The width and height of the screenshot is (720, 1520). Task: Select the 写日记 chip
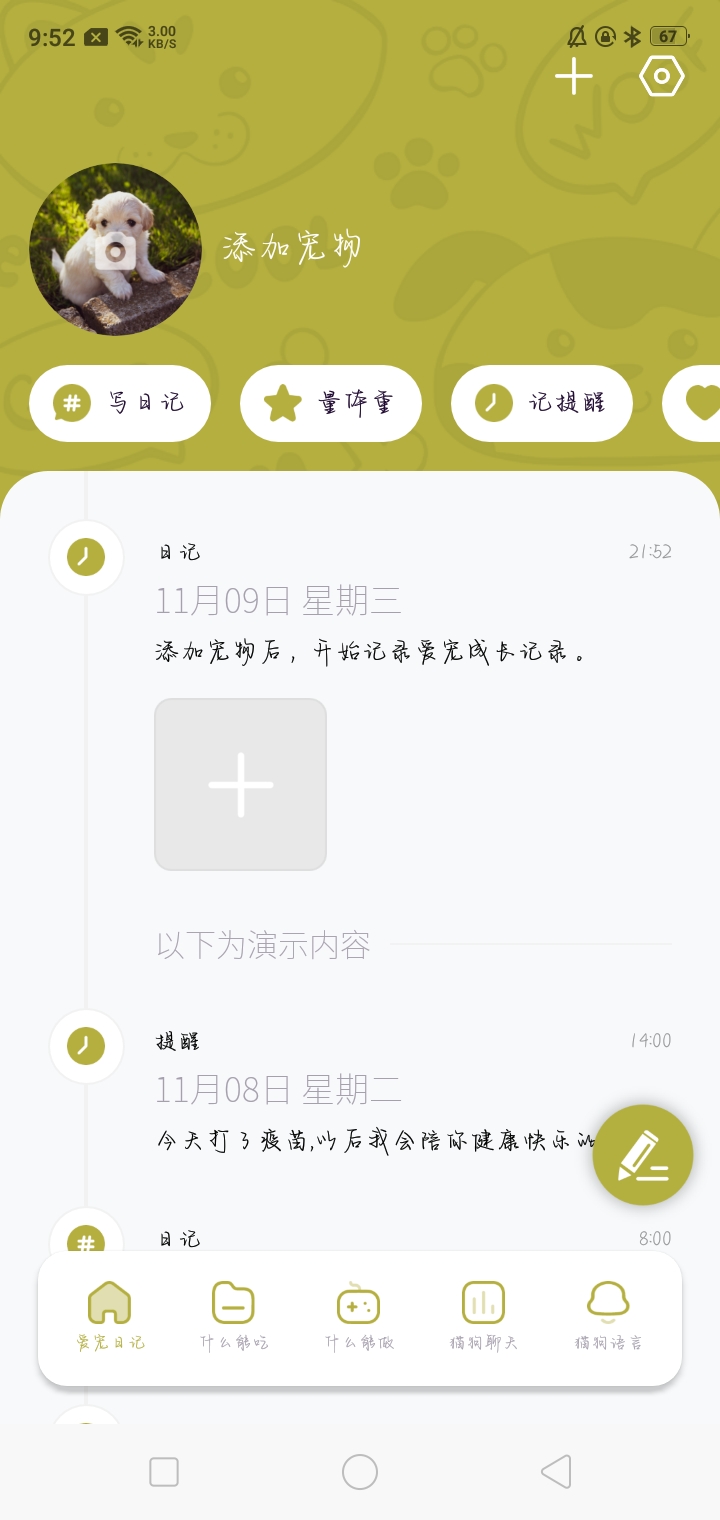click(x=120, y=403)
